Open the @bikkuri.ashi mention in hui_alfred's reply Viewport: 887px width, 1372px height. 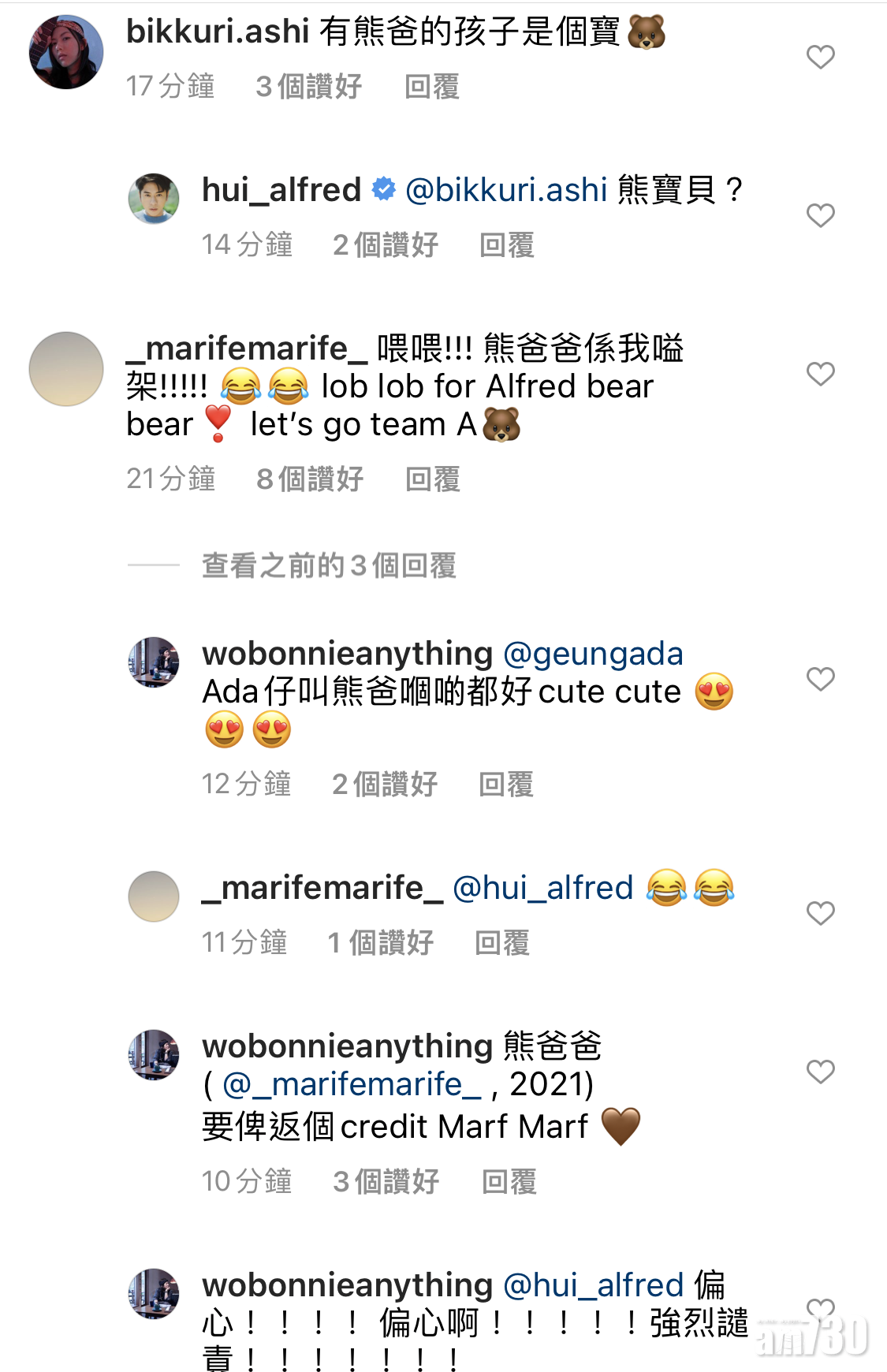506,190
